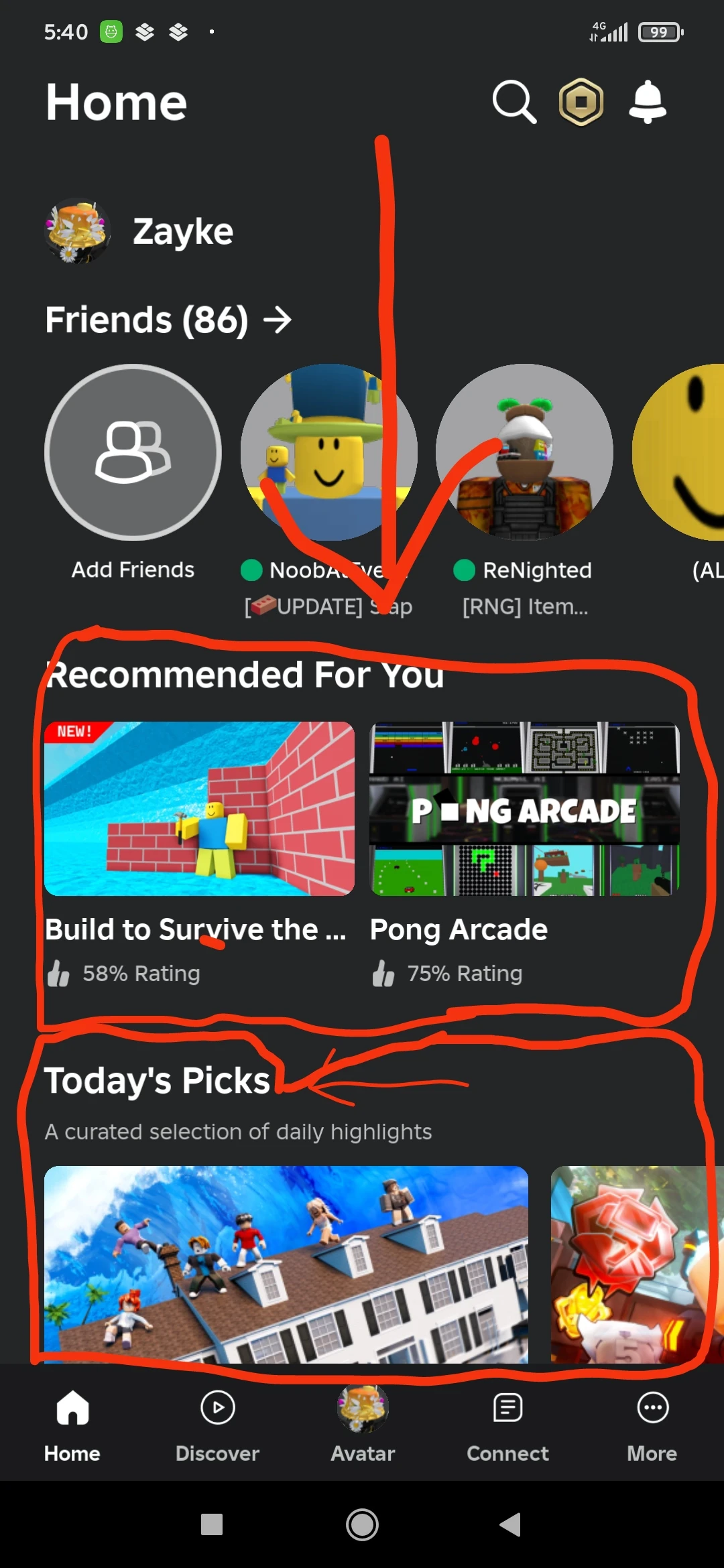This screenshot has height=1568, width=724.
Task: Tap the Android back navigation button
Action: coord(511,1525)
